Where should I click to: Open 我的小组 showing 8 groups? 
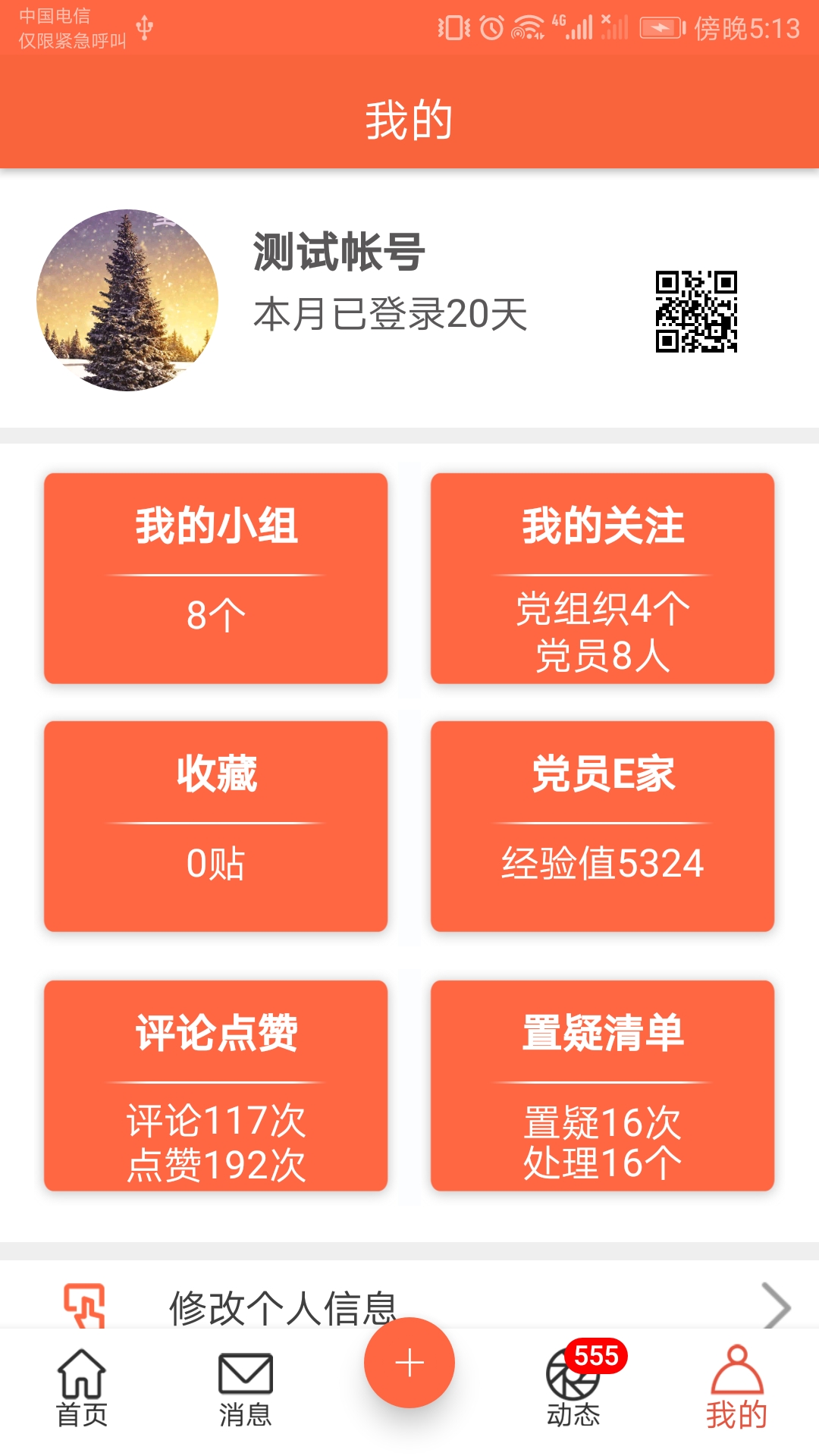click(x=216, y=576)
